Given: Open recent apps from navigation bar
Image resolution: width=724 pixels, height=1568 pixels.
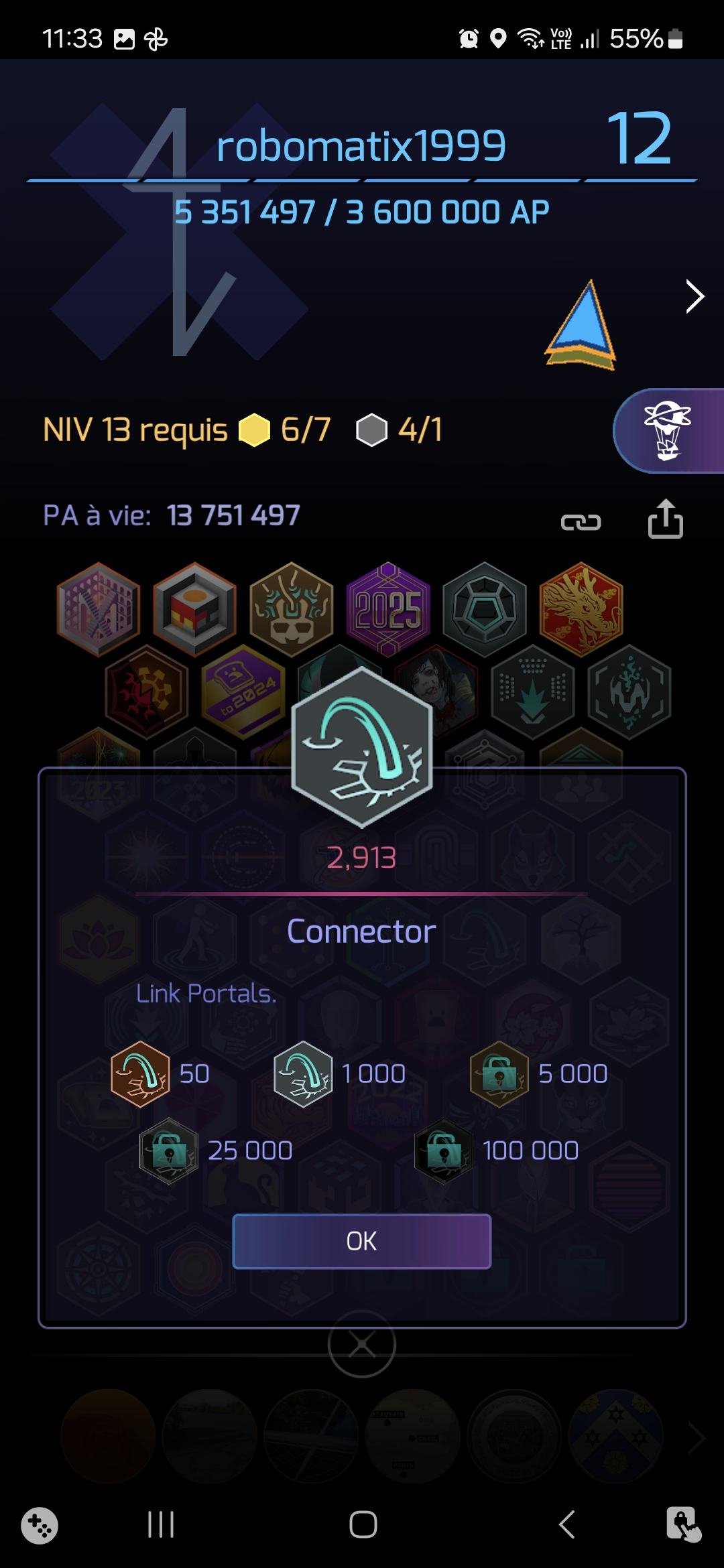Looking at the screenshot, I should [x=161, y=1524].
